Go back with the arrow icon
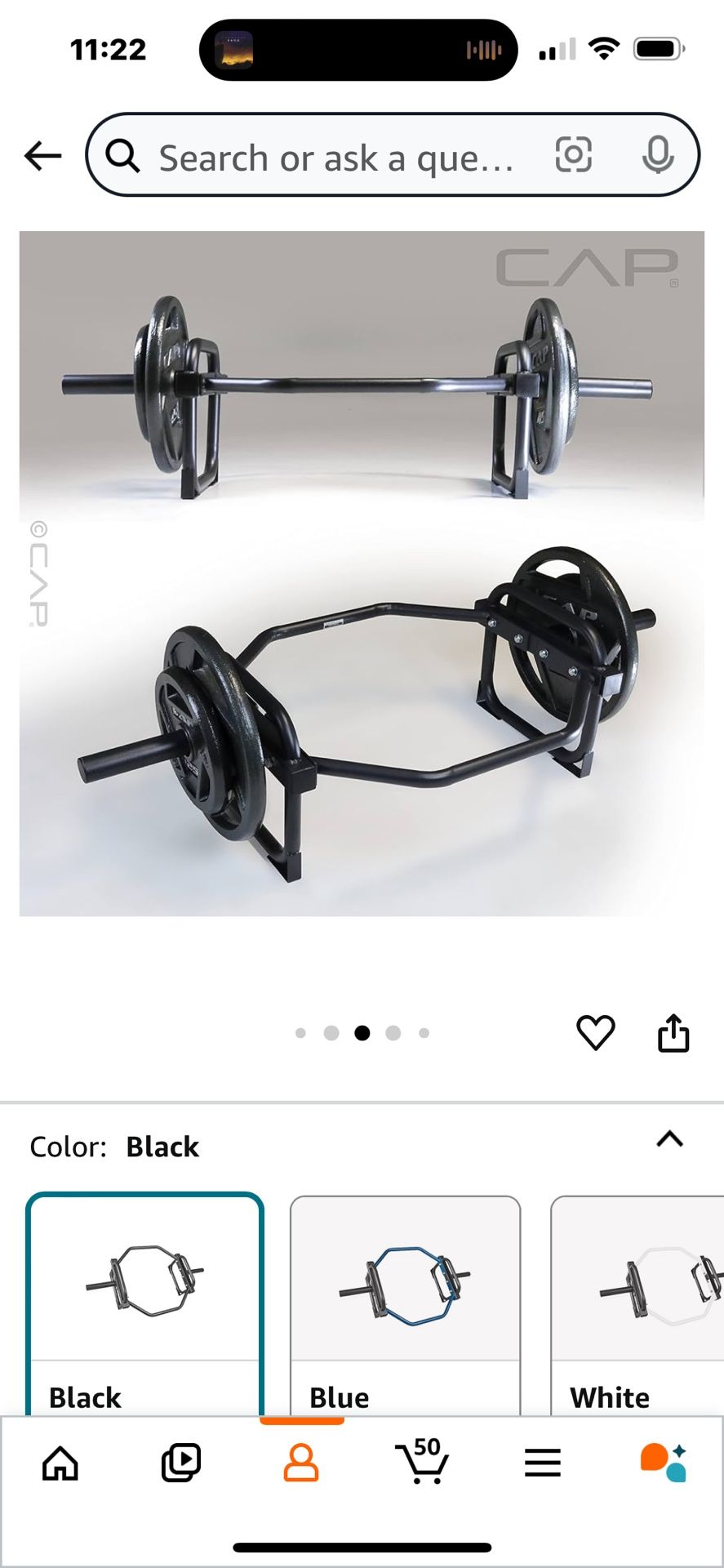The image size is (724, 1568). pos(43,155)
